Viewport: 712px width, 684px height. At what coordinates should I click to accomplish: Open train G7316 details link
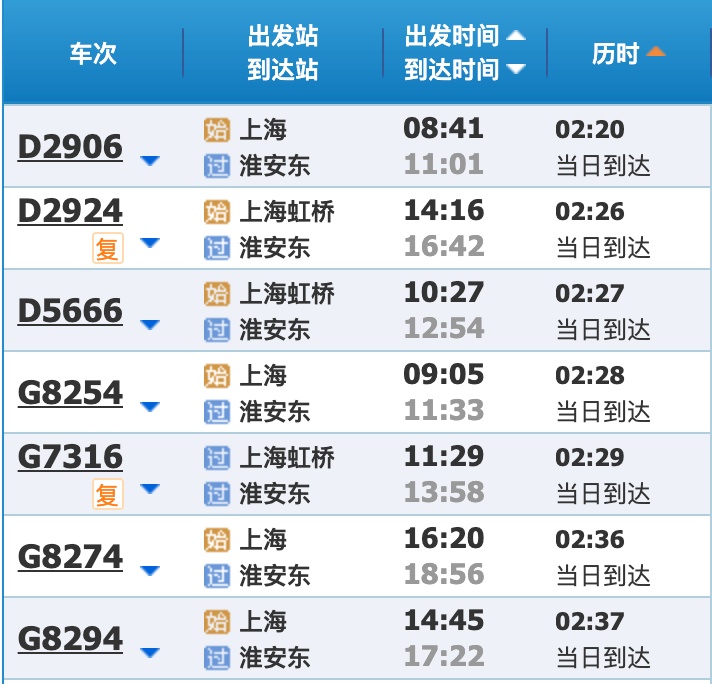coord(70,457)
